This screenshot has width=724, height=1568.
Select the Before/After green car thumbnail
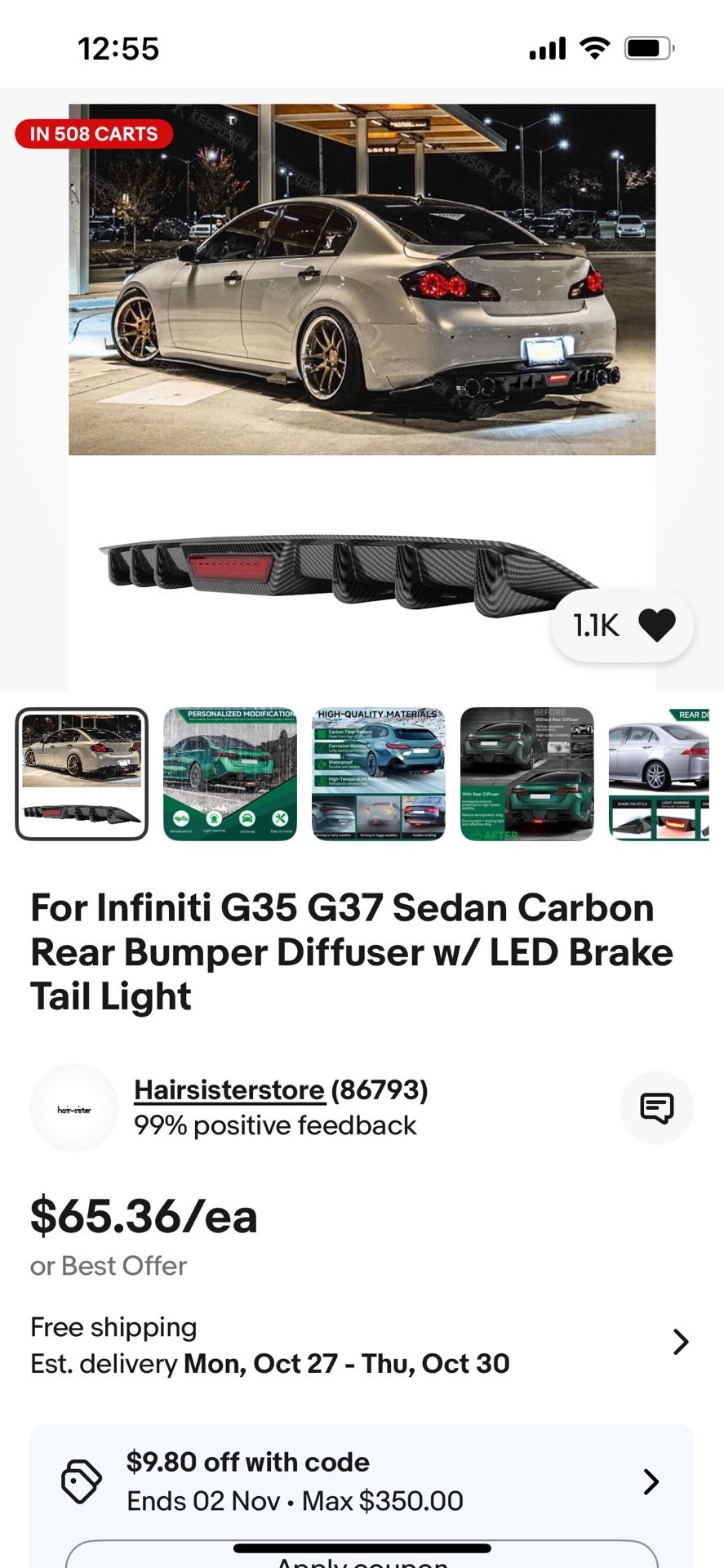tap(526, 774)
